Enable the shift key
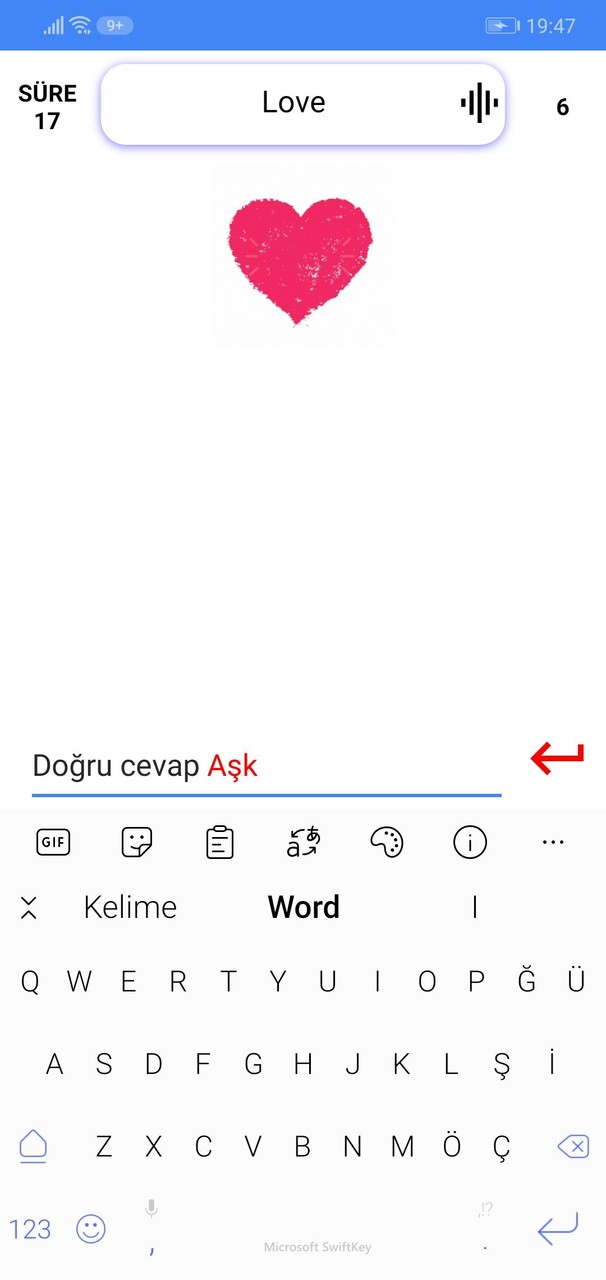Viewport: 606px width, 1280px height. 33,1146
